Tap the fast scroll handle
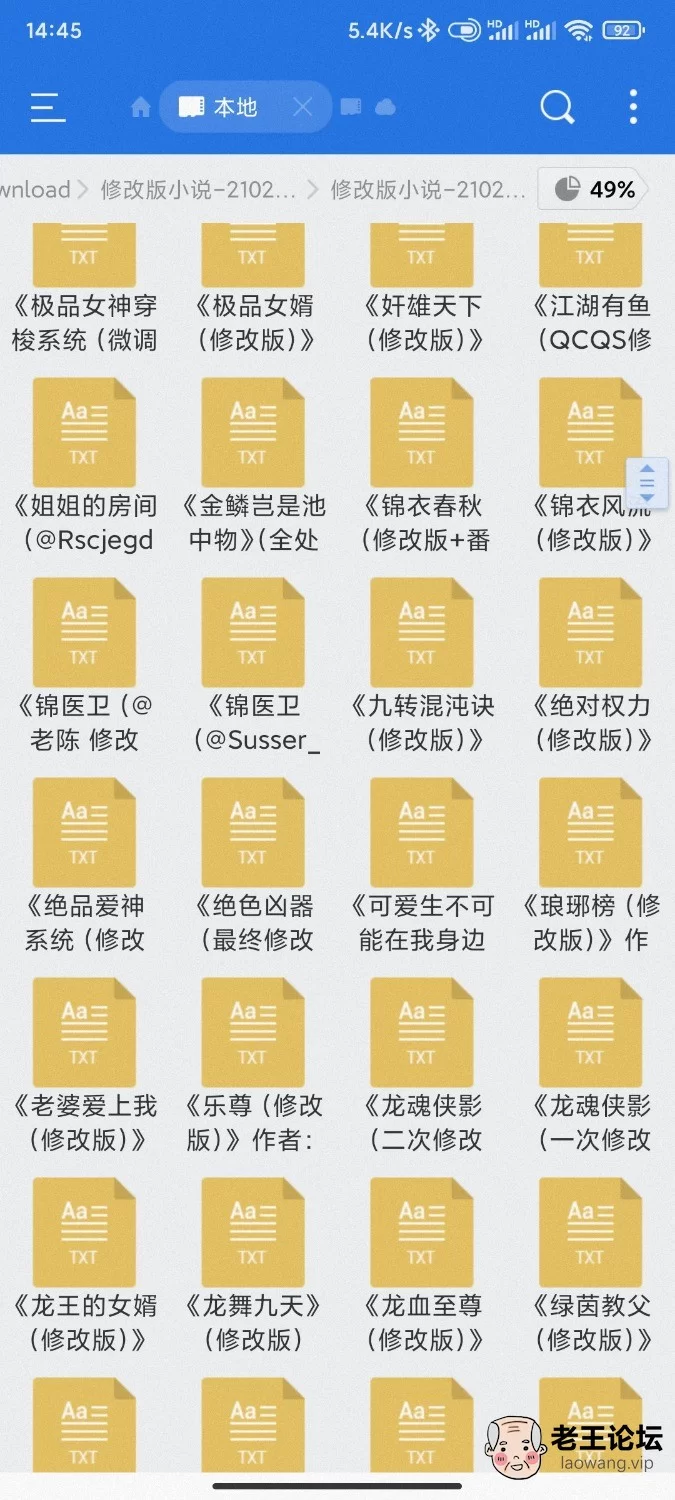 click(647, 484)
